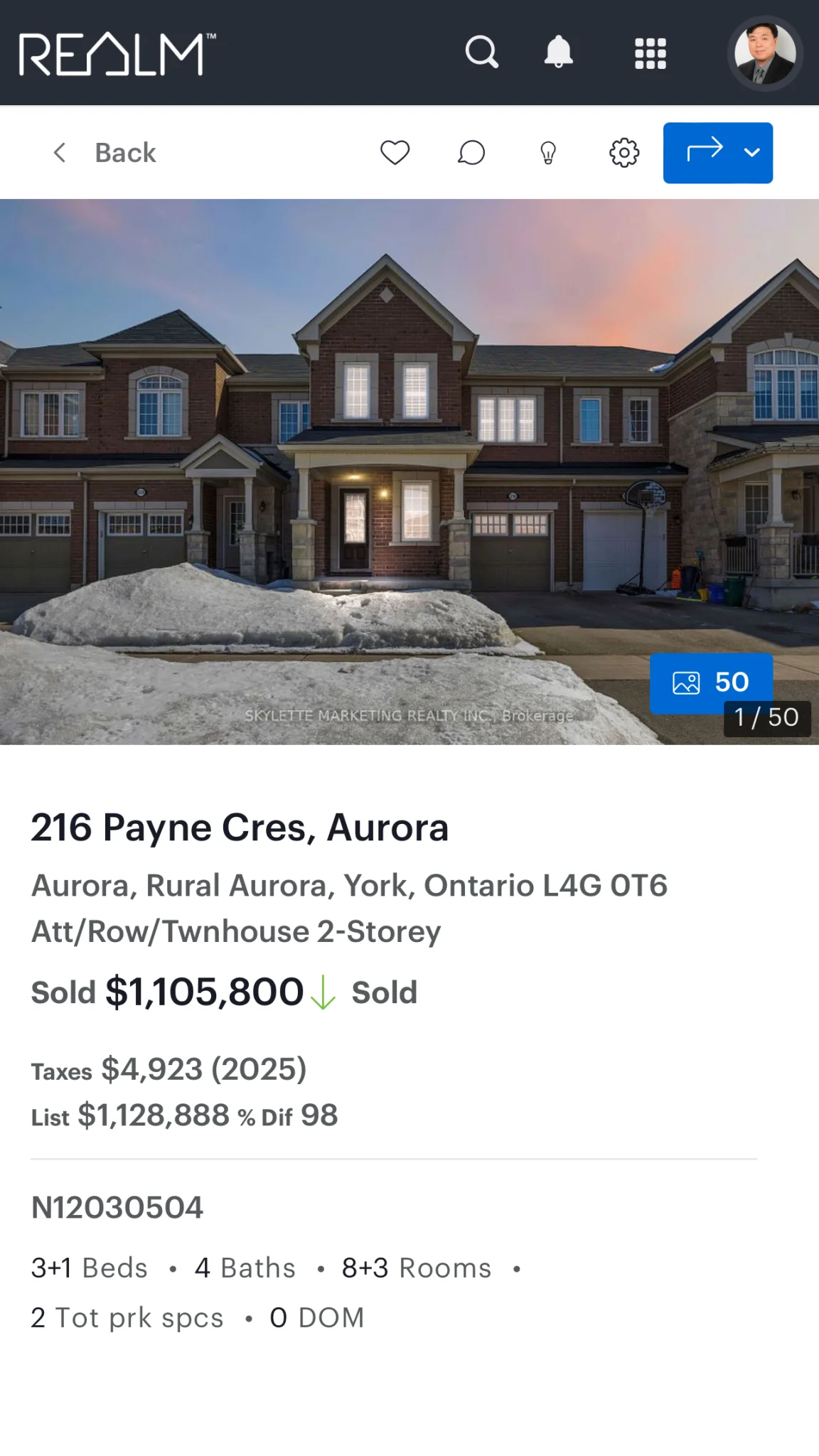Screen dimensions: 819x1456
Task: Expand the share button dropdown arrow
Action: click(752, 153)
